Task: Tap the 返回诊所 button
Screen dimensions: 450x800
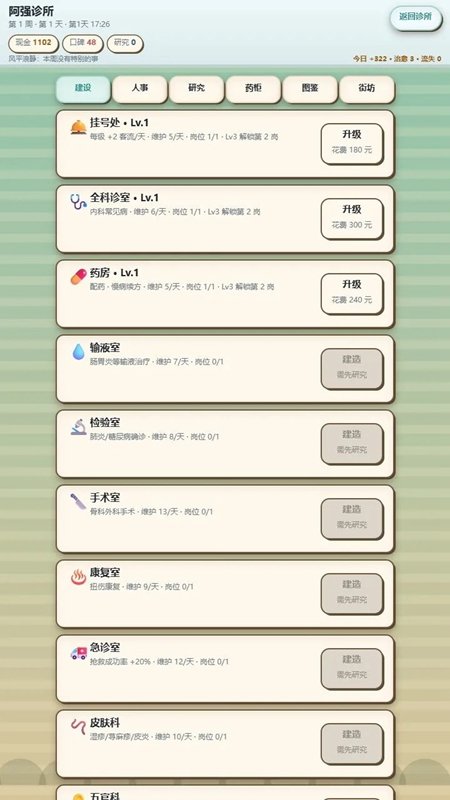Action: tap(415, 17)
